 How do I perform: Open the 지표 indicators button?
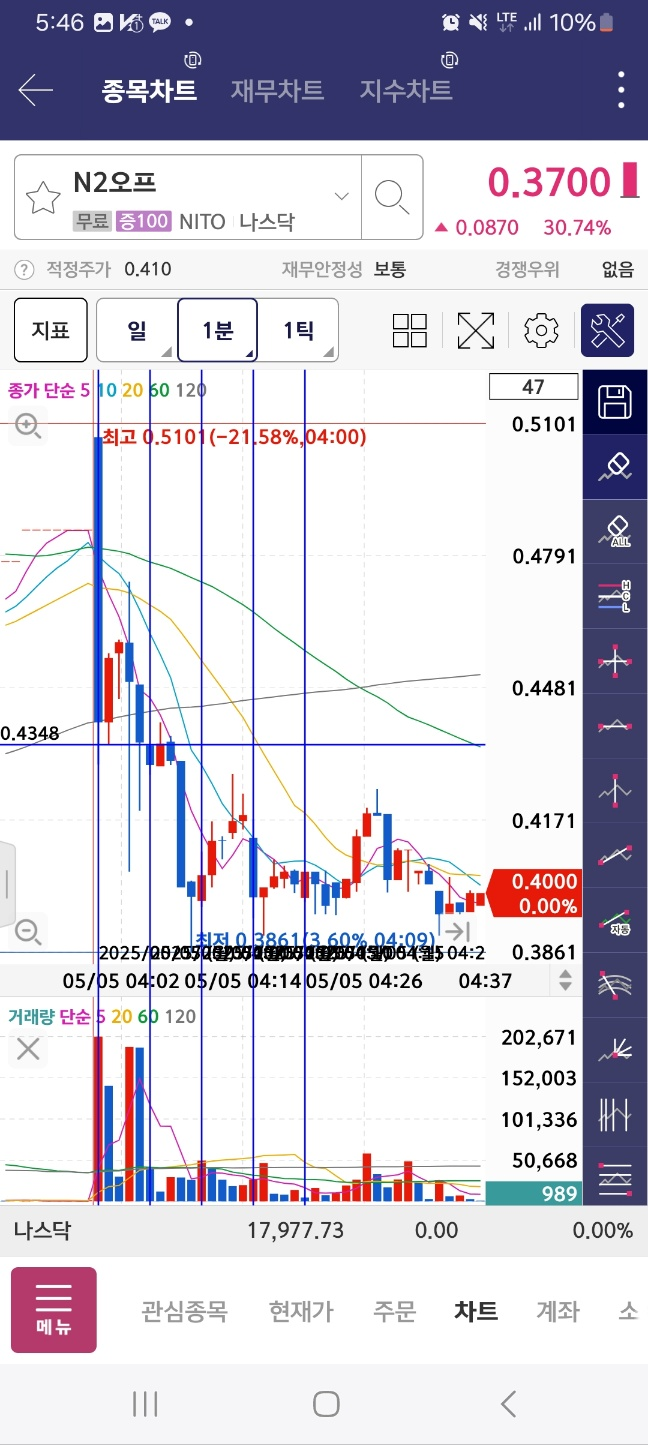tap(50, 330)
